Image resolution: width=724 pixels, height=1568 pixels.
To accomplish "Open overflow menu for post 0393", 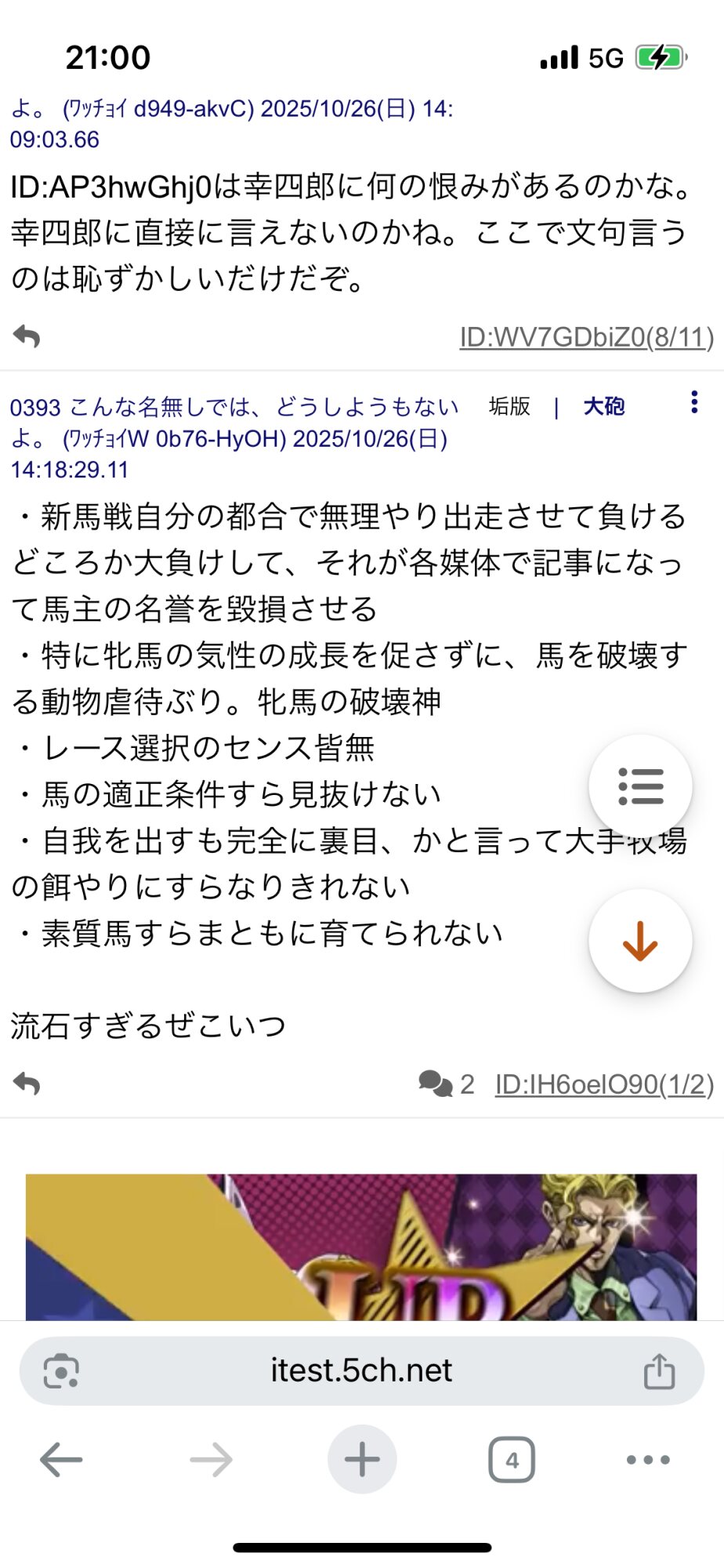I will pos(693,402).
